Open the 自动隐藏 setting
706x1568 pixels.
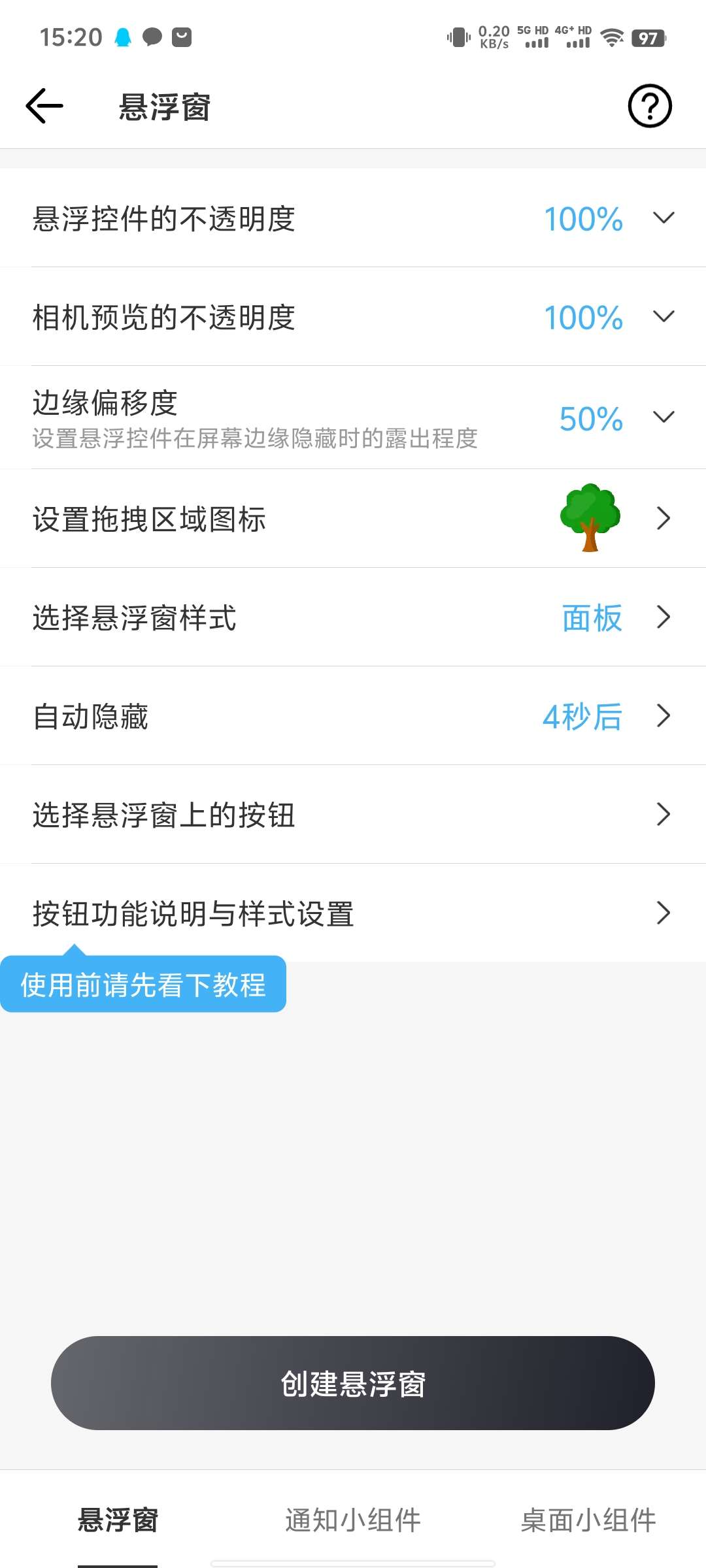(x=353, y=716)
